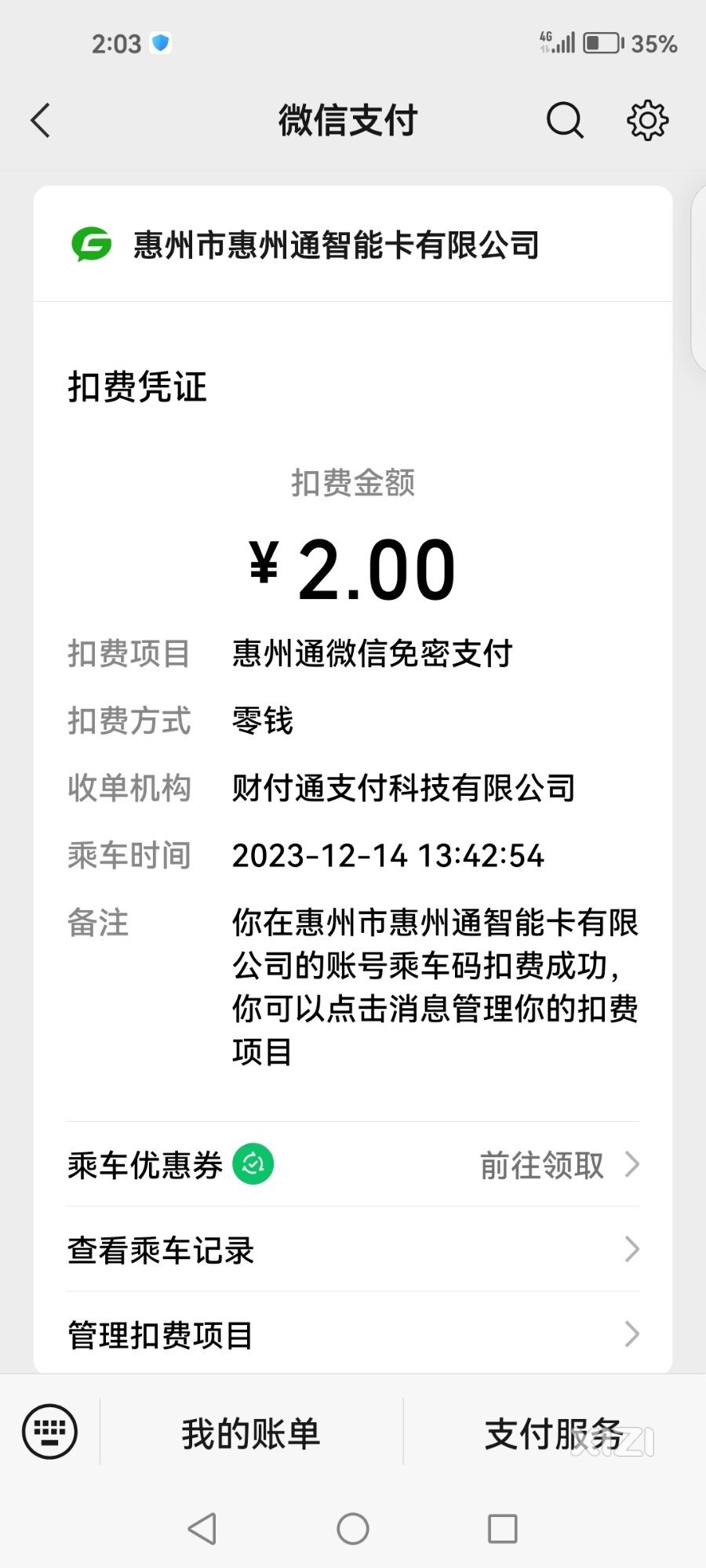This screenshot has height=1568, width=706.
Task: Claim coupon via 乘车优惠券 前往领取
Action: (x=353, y=1164)
